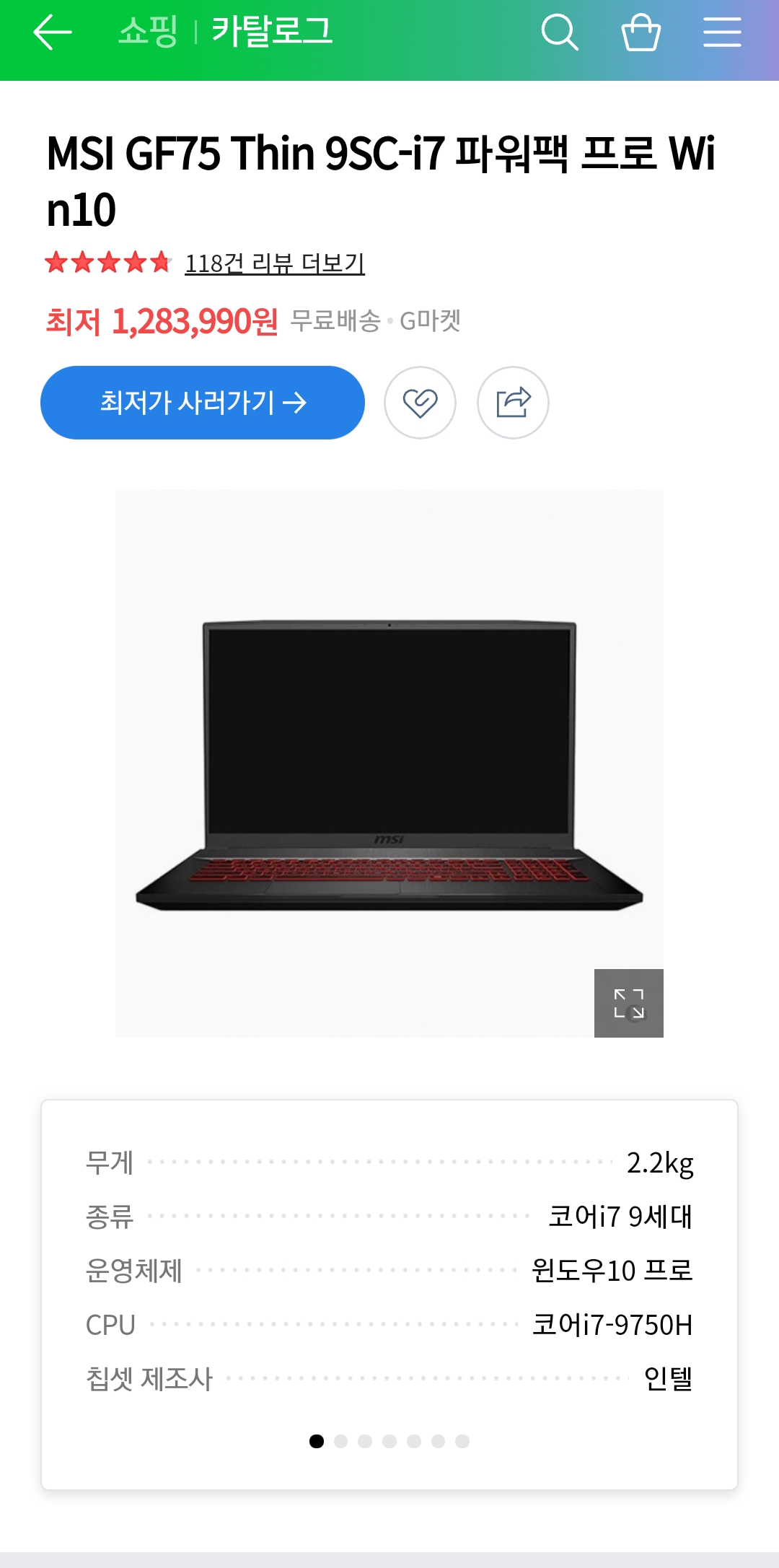Open the MSI laptop product photo
The width and height of the screenshot is (779, 1568).
coord(389,763)
